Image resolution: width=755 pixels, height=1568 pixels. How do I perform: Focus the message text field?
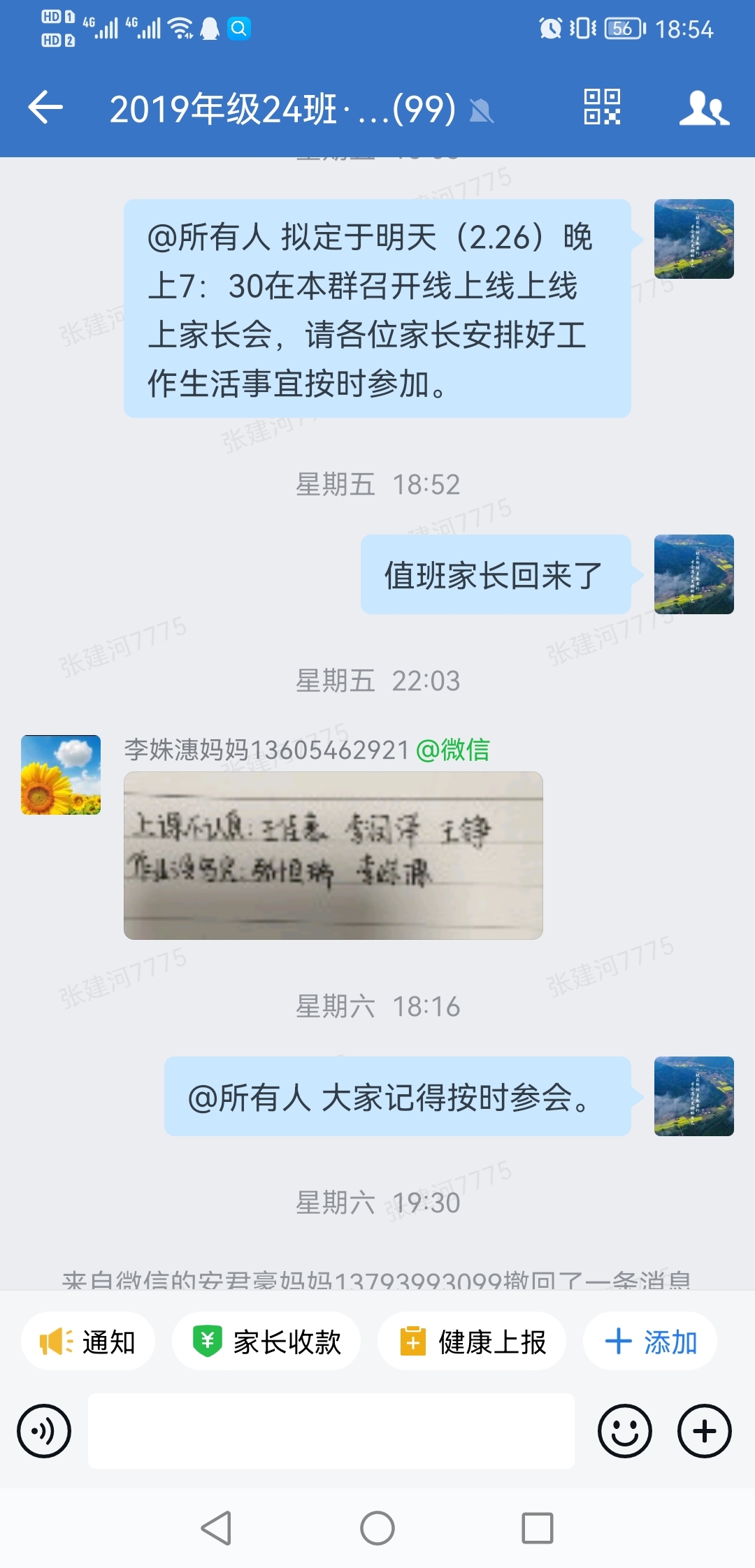click(331, 1431)
